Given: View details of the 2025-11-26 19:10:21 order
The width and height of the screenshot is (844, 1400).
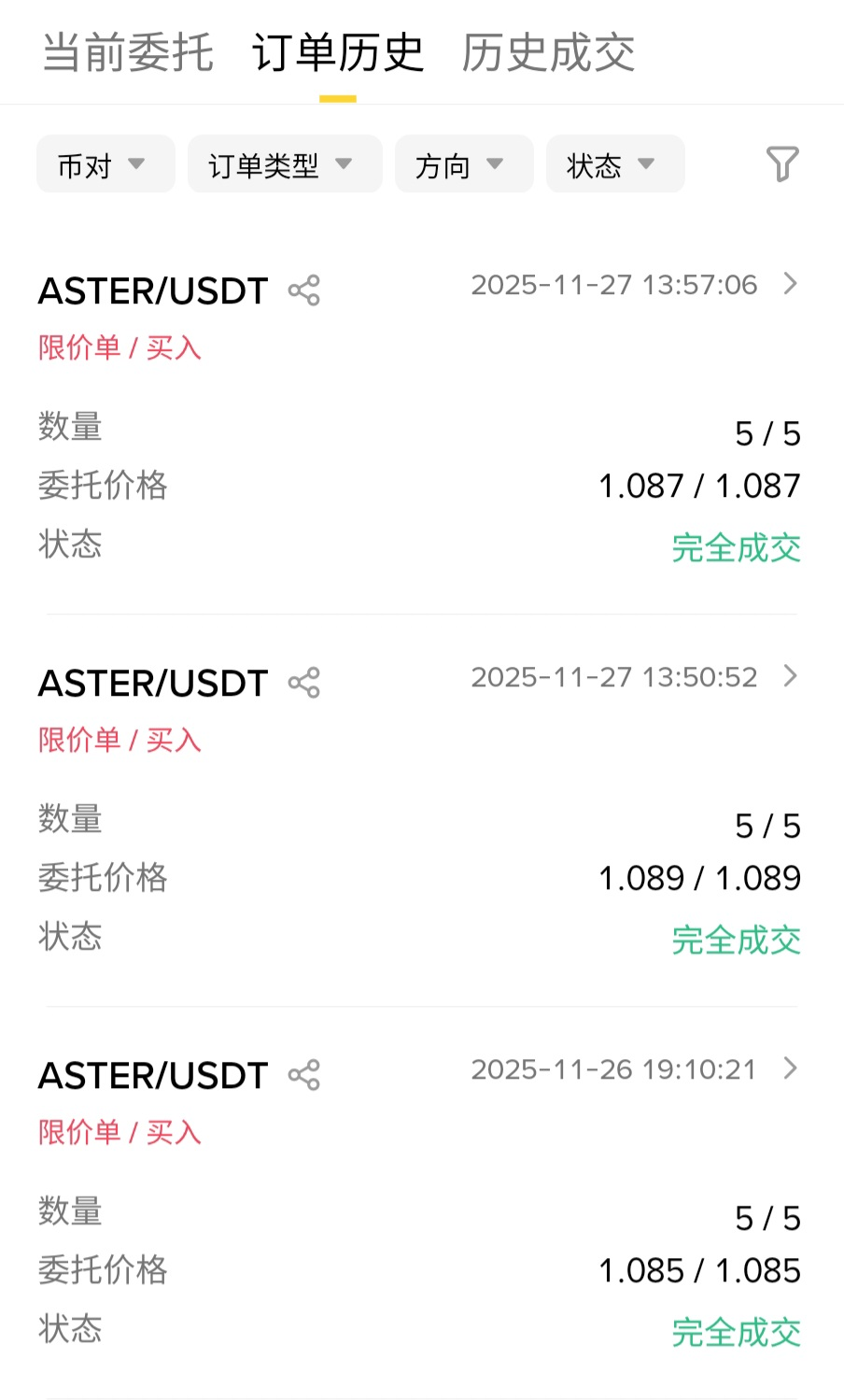Looking at the screenshot, I should click(x=790, y=1068).
